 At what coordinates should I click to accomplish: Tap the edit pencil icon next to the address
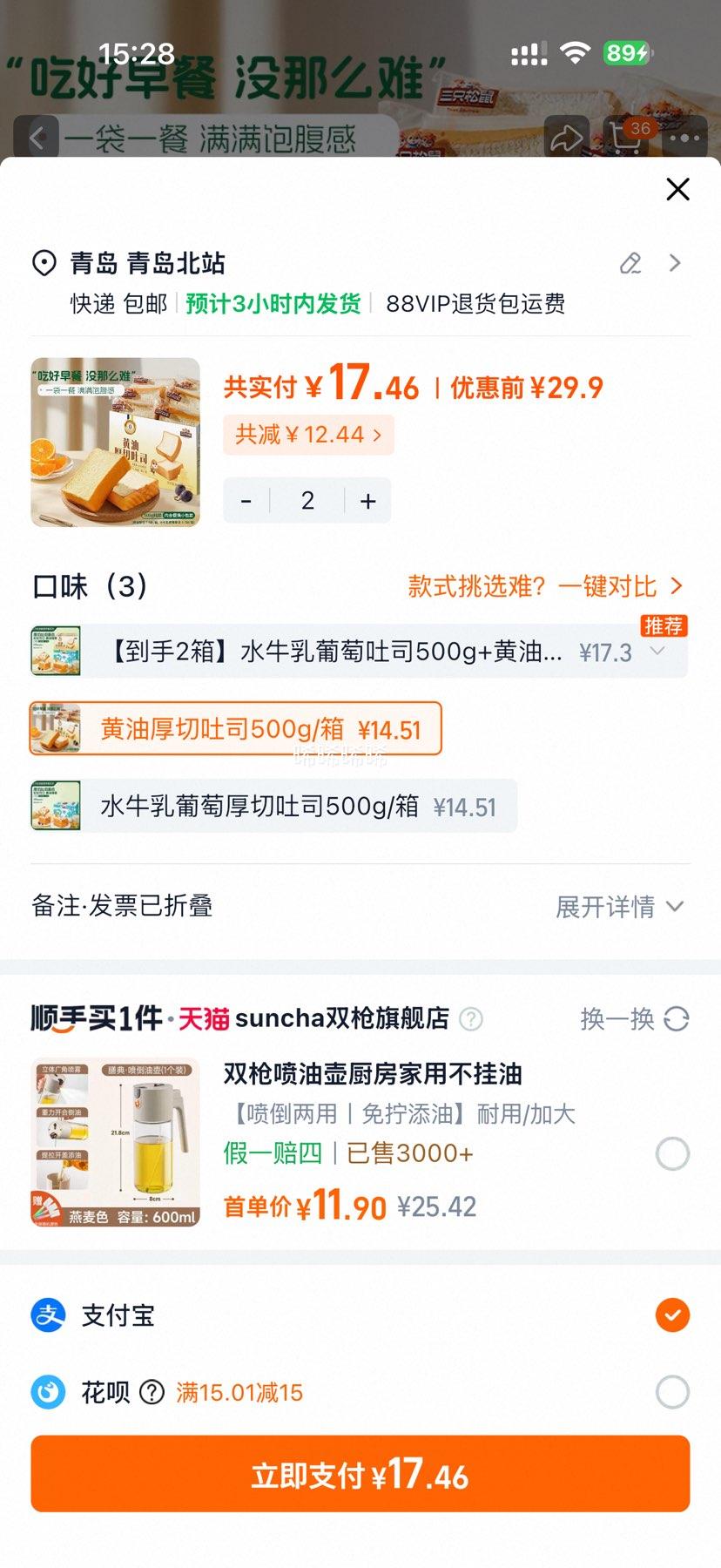630,263
